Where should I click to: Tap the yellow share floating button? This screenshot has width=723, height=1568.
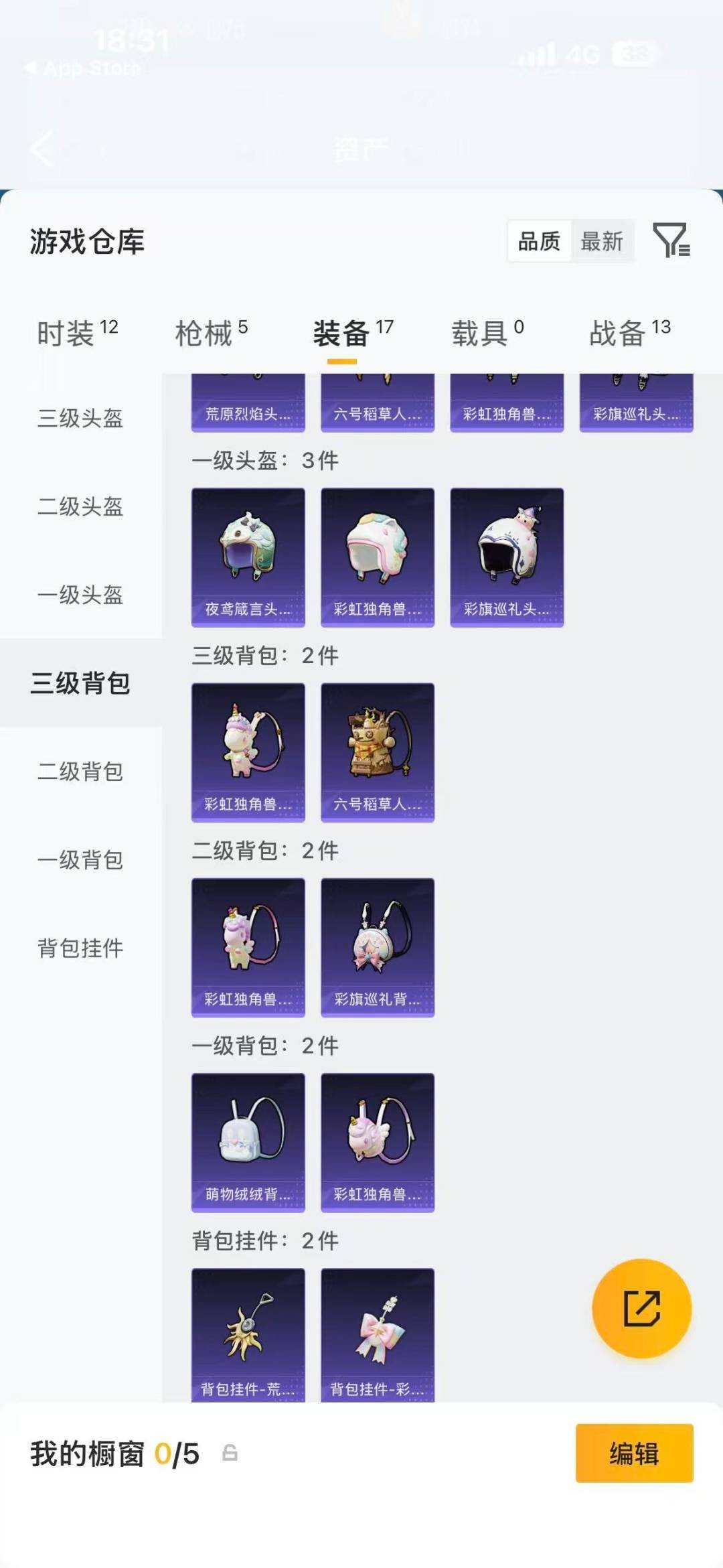(642, 1309)
